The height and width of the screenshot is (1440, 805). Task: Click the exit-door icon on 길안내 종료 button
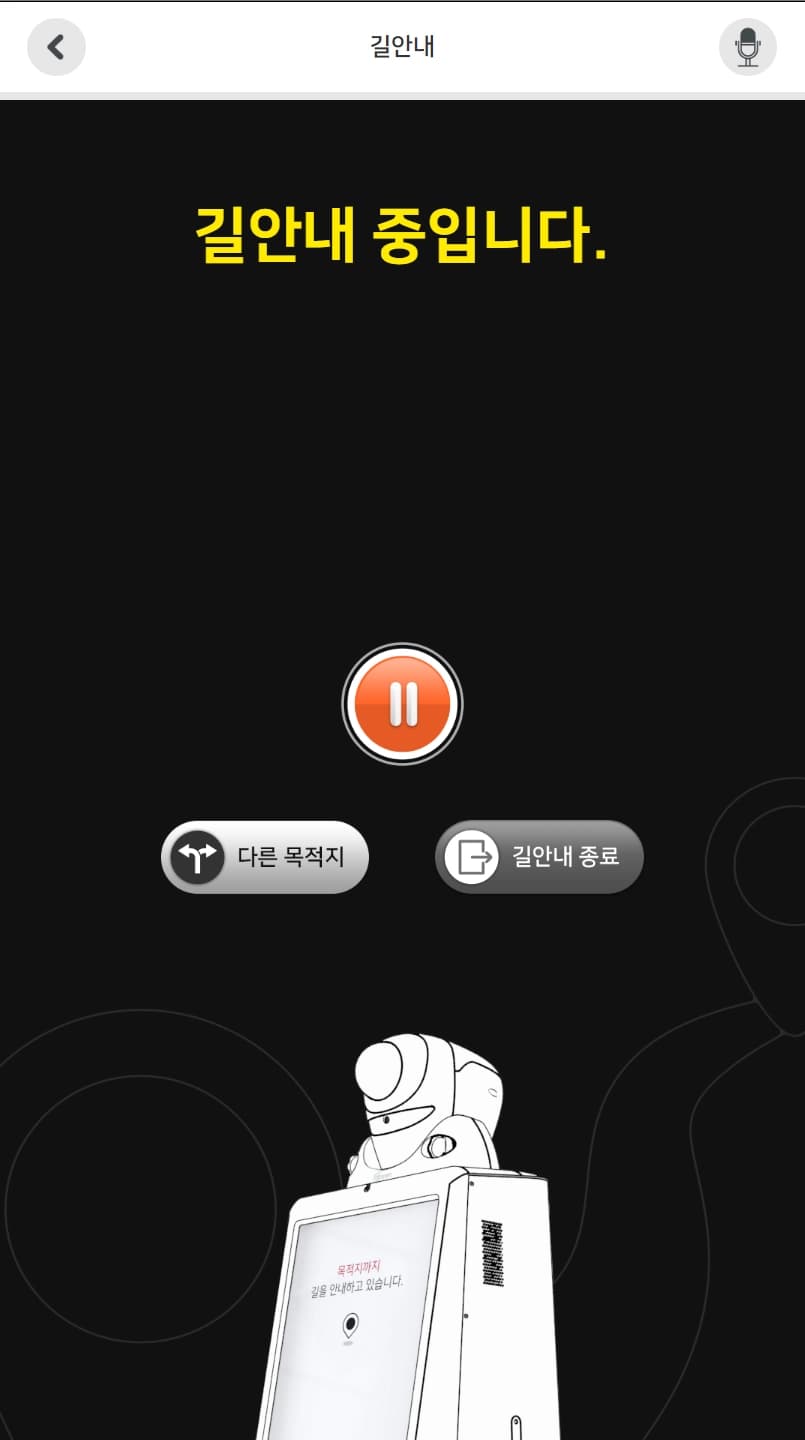click(x=472, y=857)
